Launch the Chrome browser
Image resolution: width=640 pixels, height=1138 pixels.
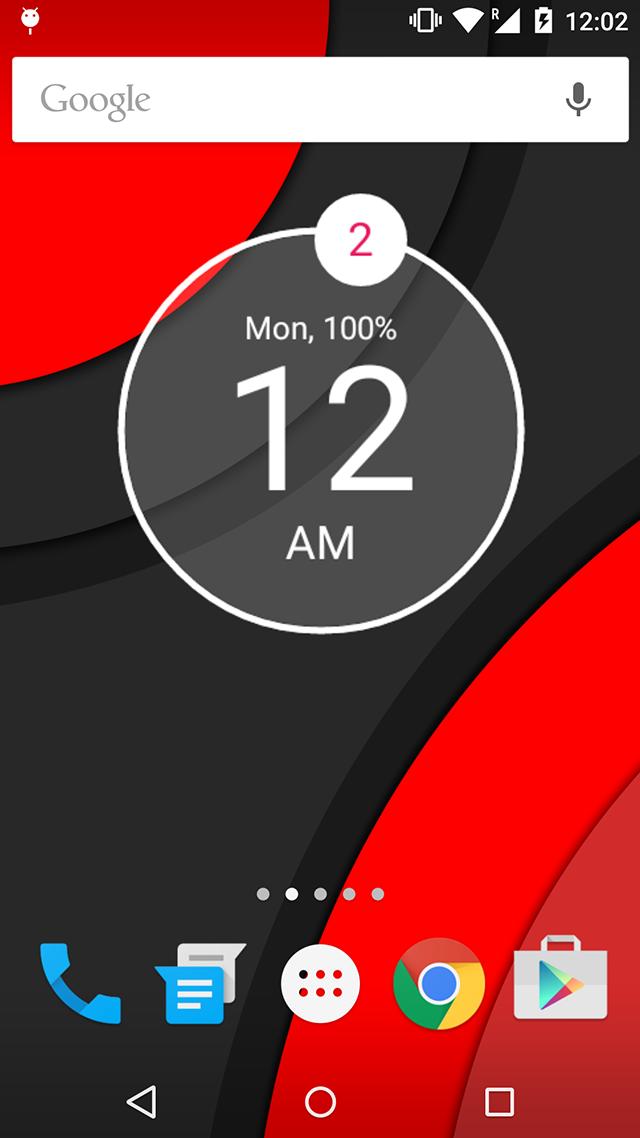pos(439,985)
